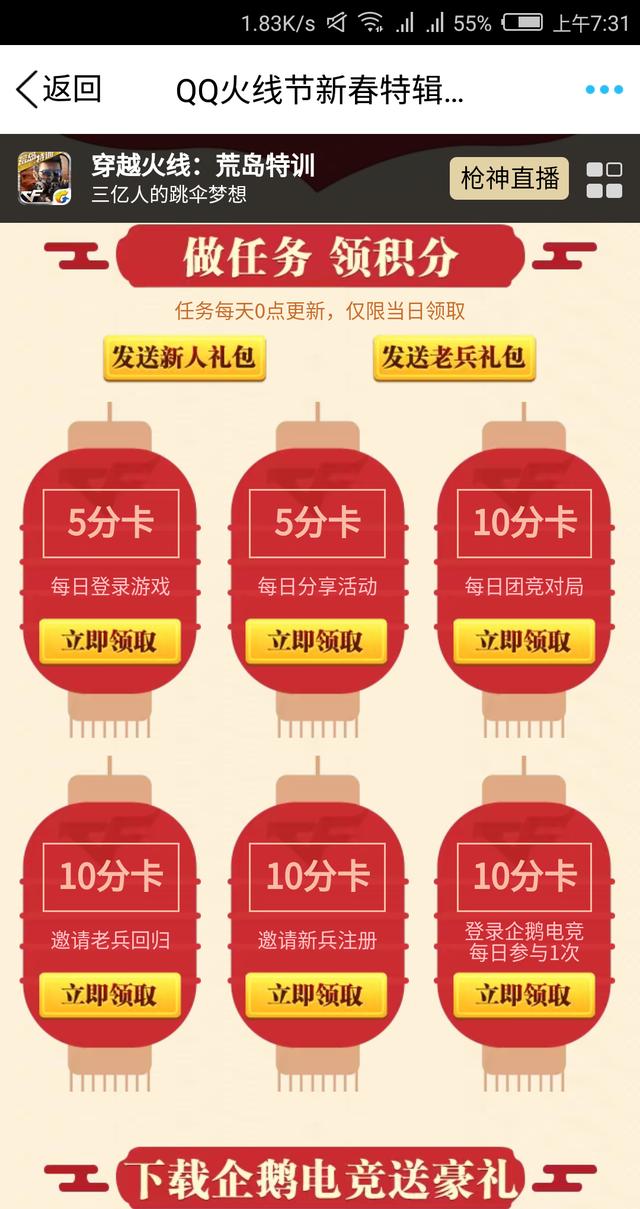The width and height of the screenshot is (640, 1209).
Task: Open the three-dot overflow menu
Action: (604, 90)
